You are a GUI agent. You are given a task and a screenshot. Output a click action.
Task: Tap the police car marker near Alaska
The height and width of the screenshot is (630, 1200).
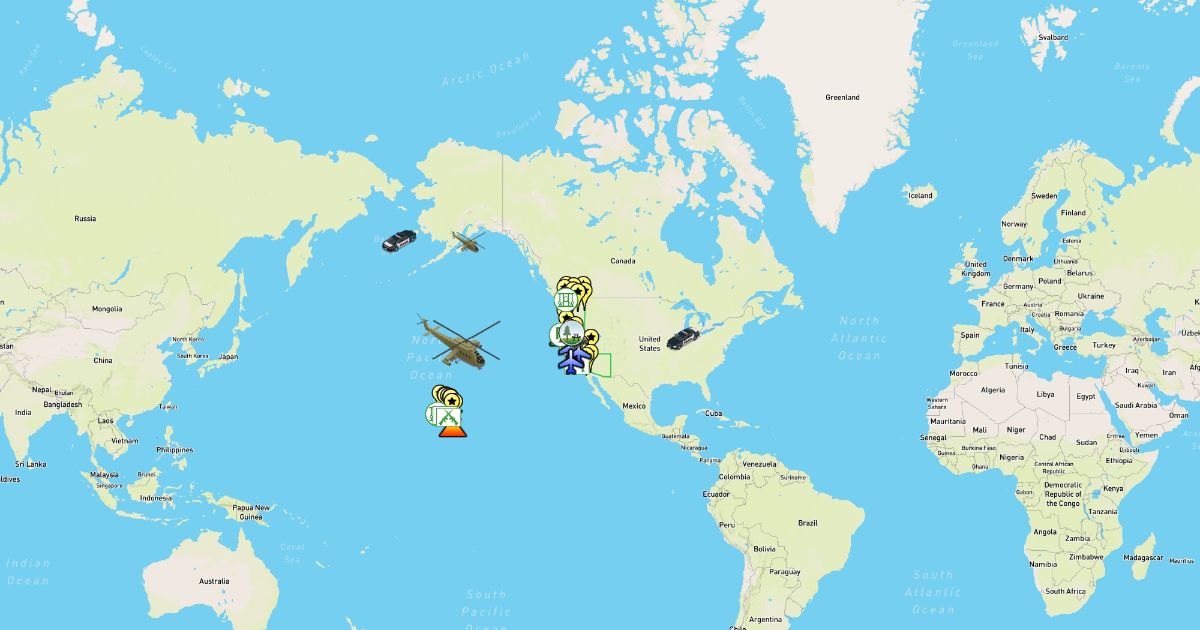399,241
